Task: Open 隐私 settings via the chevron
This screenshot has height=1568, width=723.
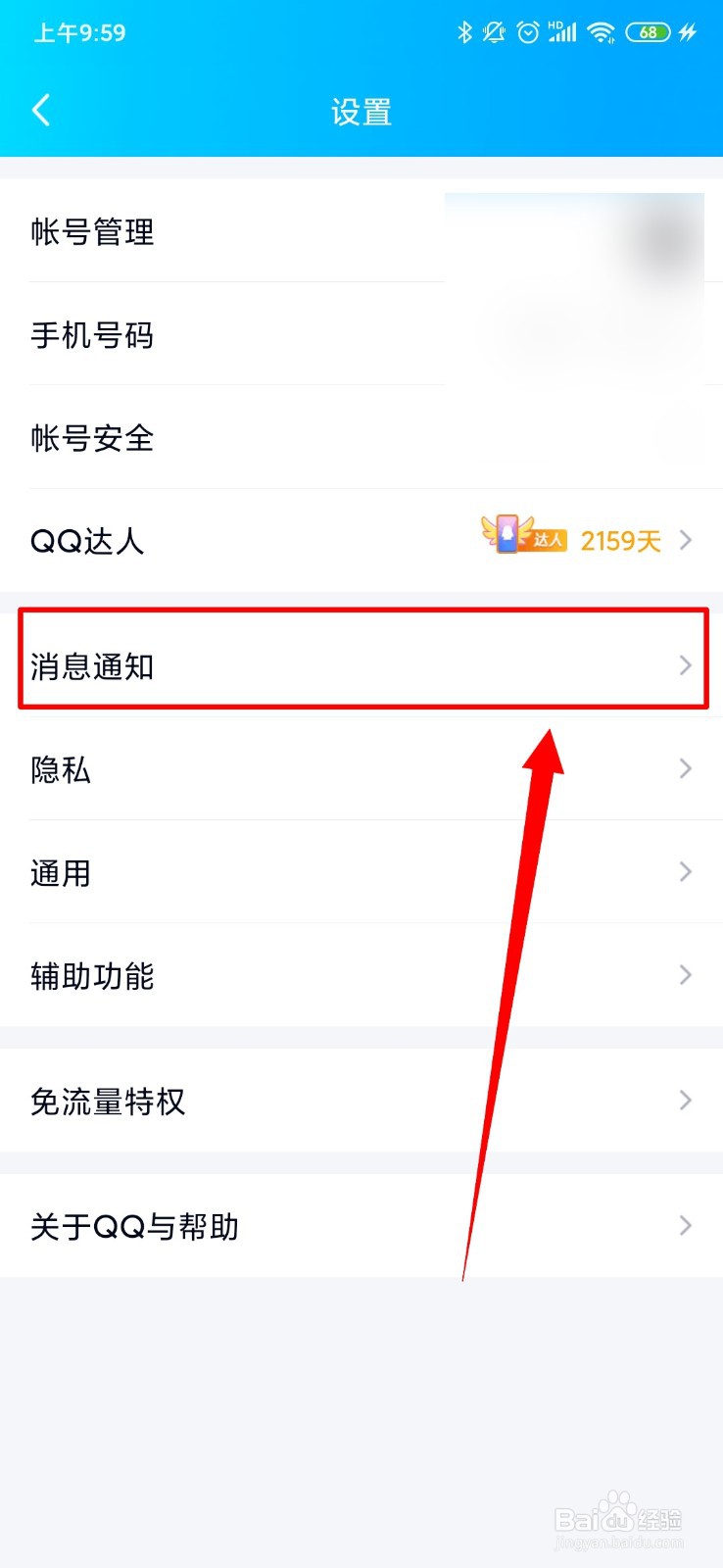Action: [685, 769]
